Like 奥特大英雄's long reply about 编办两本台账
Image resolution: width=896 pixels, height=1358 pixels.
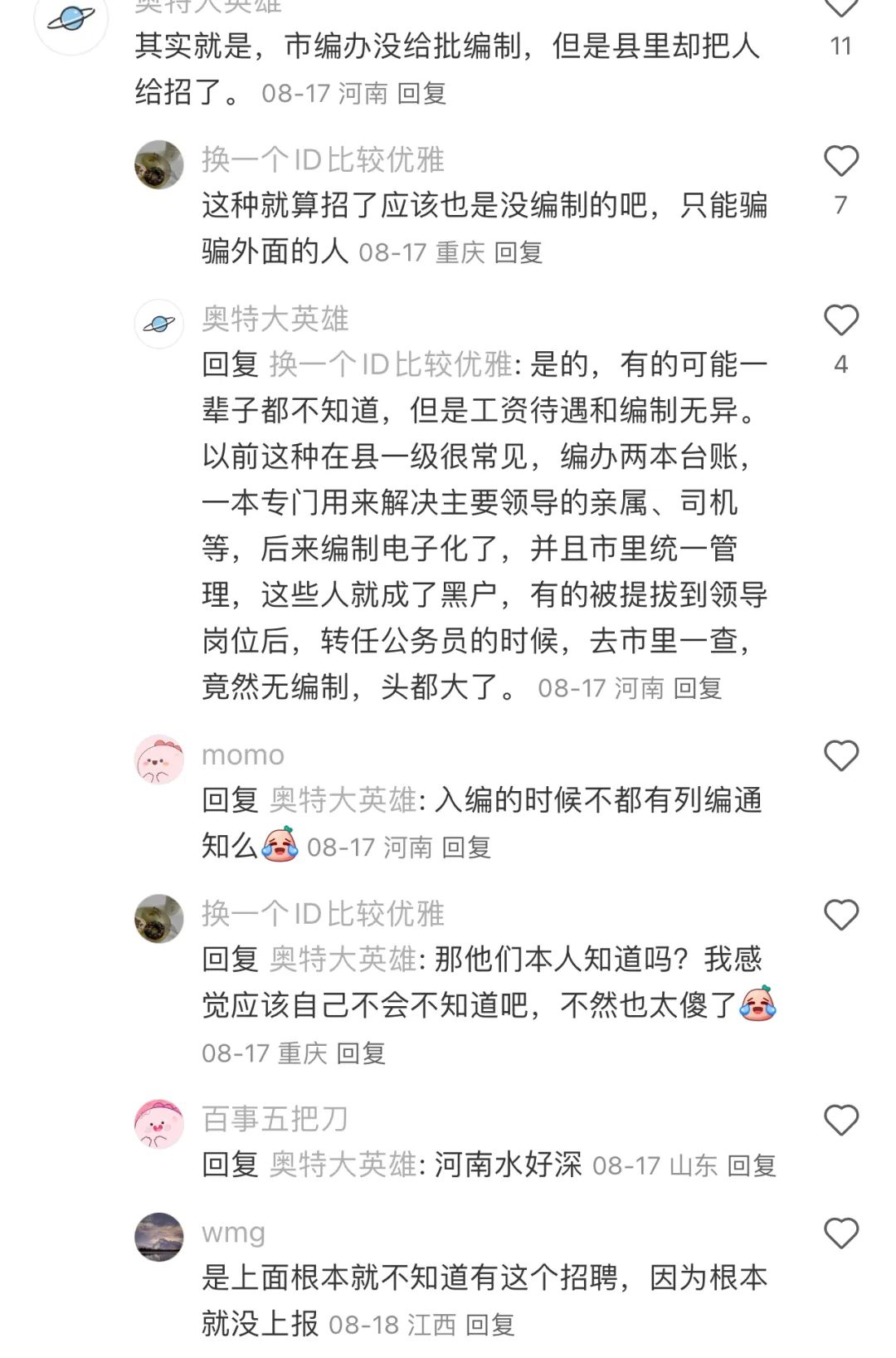pos(840,320)
